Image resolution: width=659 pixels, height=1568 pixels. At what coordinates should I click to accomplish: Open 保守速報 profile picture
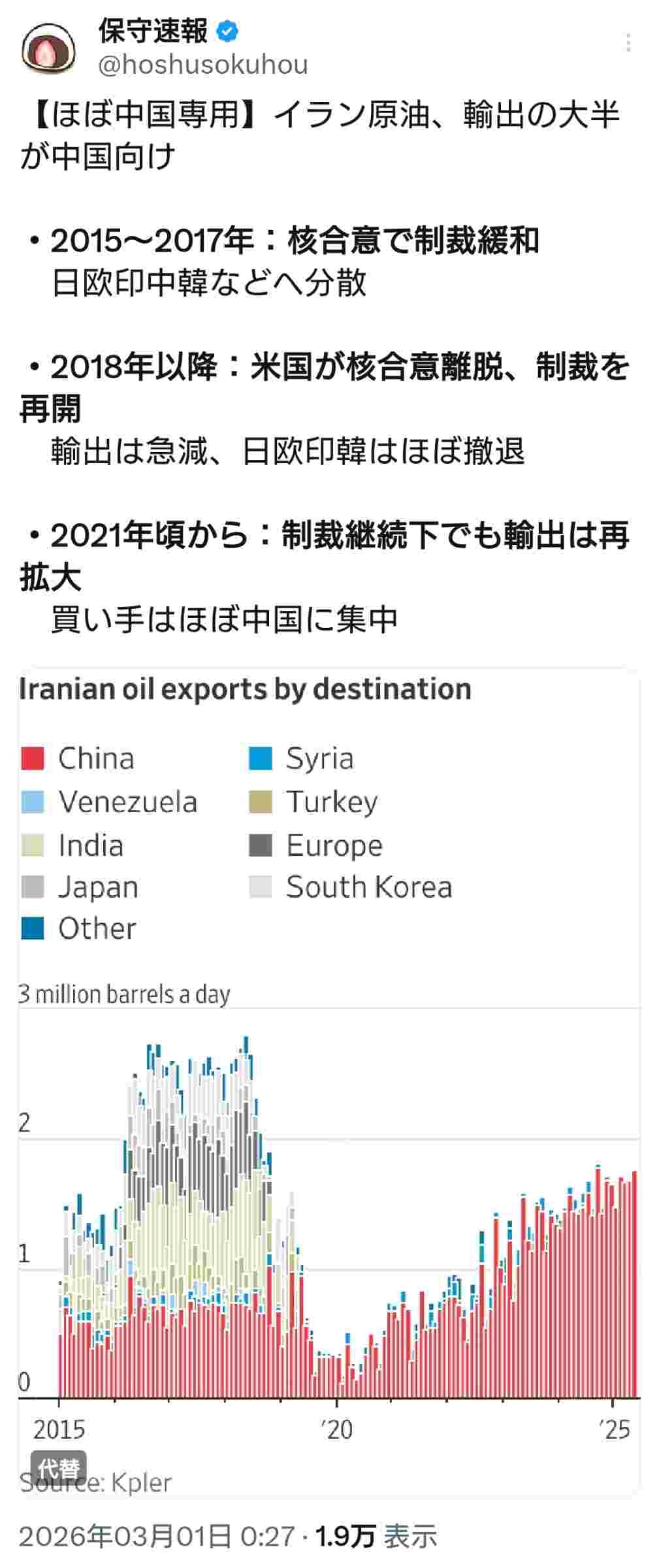click(47, 47)
